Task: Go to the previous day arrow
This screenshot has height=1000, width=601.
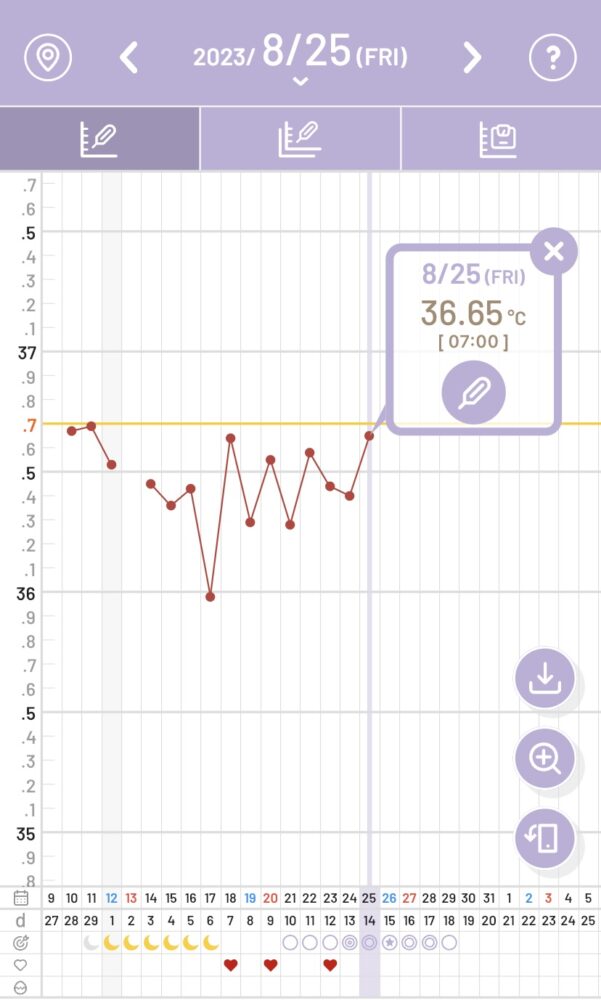Action: (128, 58)
